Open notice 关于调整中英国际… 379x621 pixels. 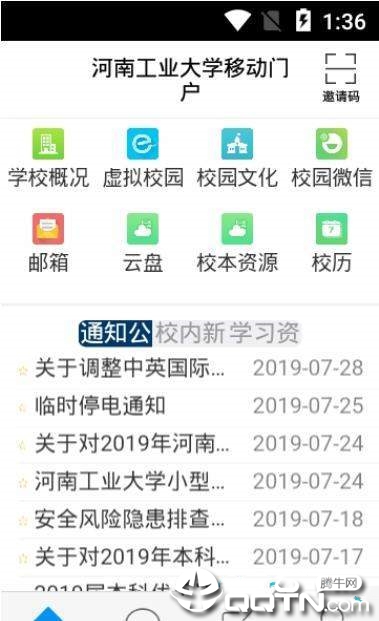click(x=190, y=368)
